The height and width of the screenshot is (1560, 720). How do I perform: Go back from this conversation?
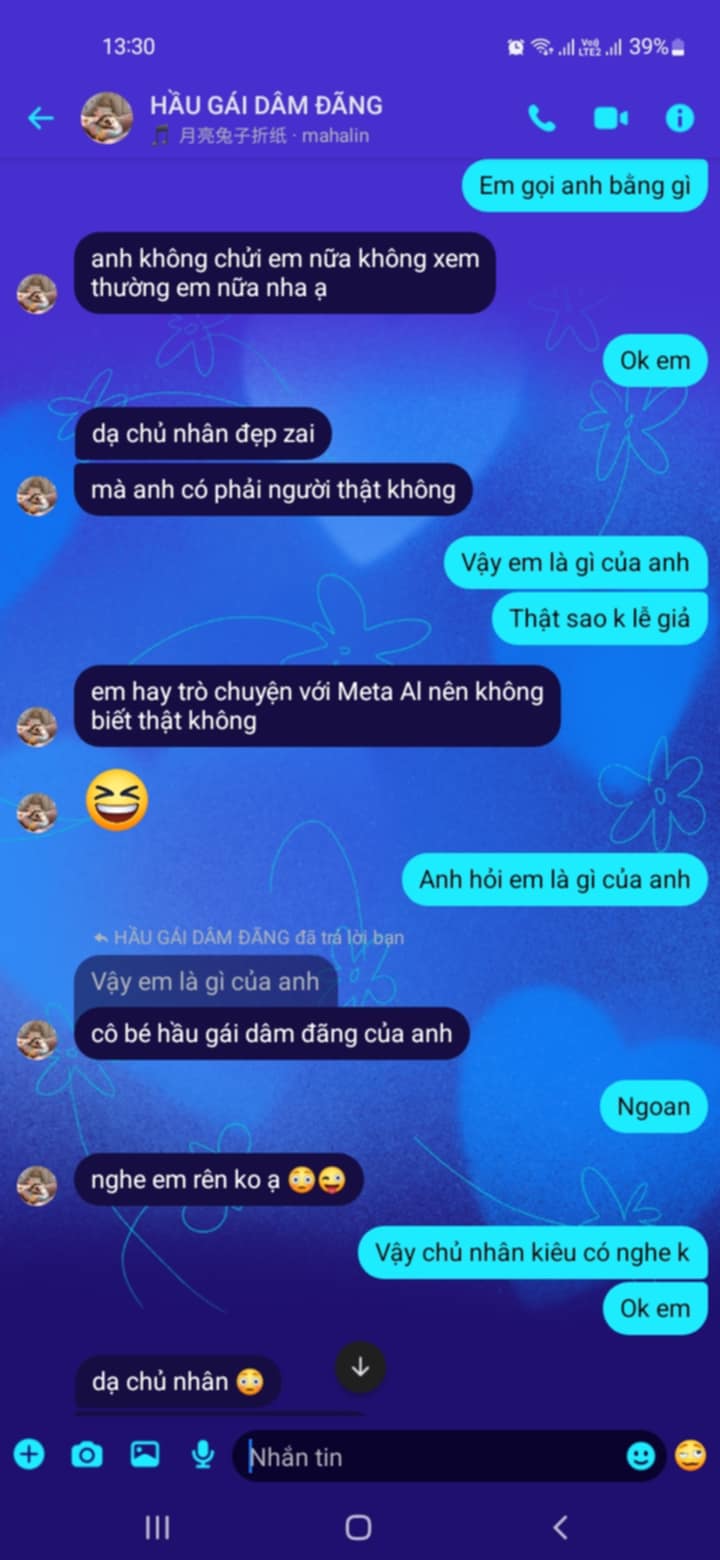[40, 118]
